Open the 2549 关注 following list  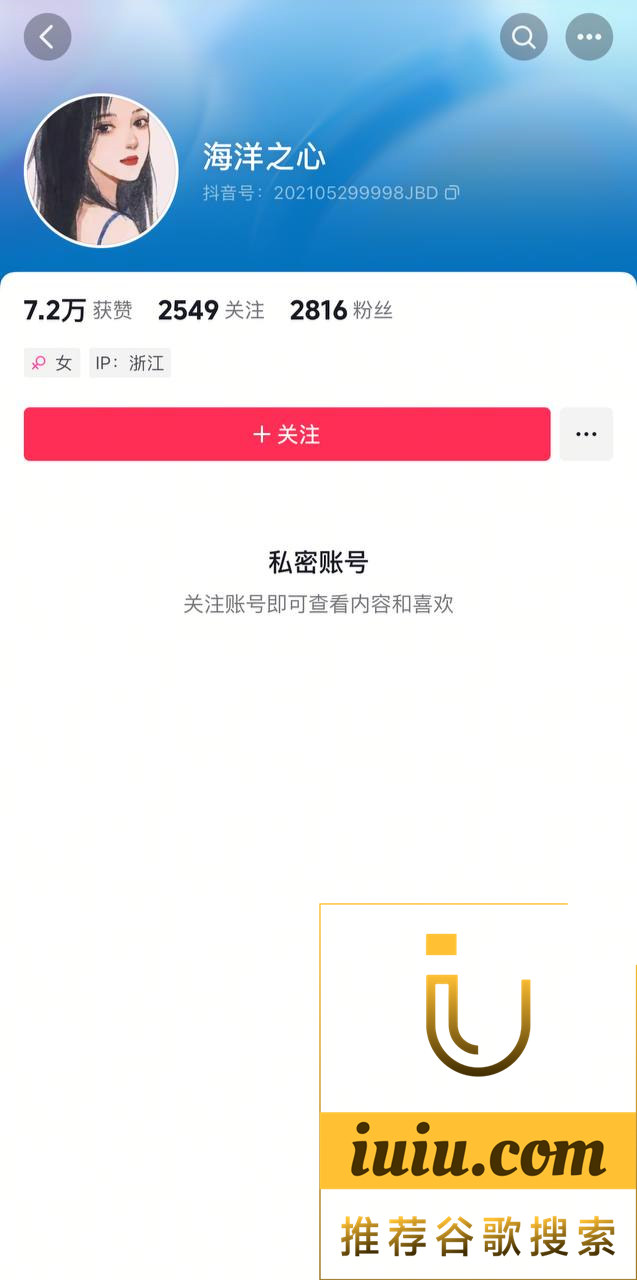tap(211, 310)
